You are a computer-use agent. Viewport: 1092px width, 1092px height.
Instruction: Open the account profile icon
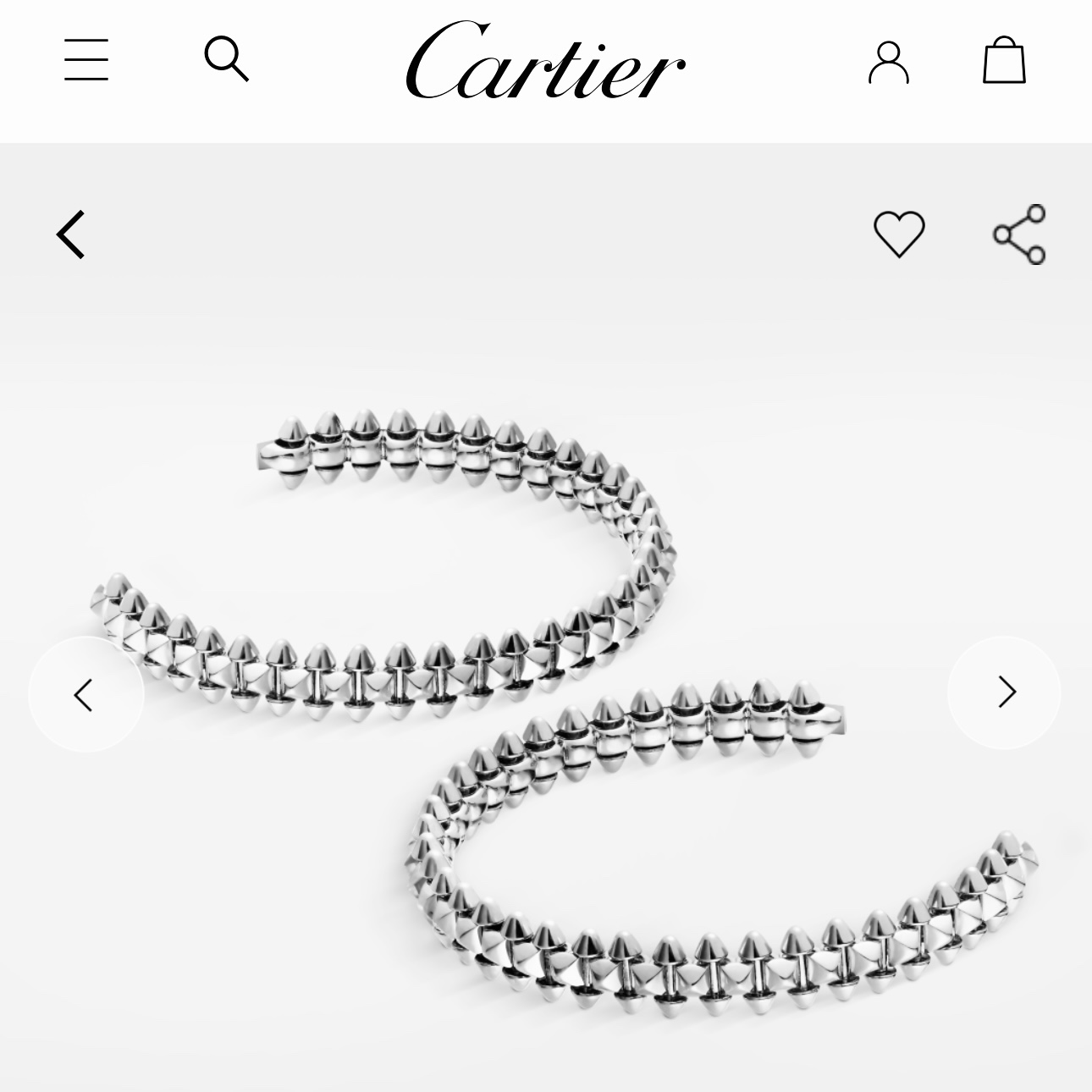pos(889,62)
